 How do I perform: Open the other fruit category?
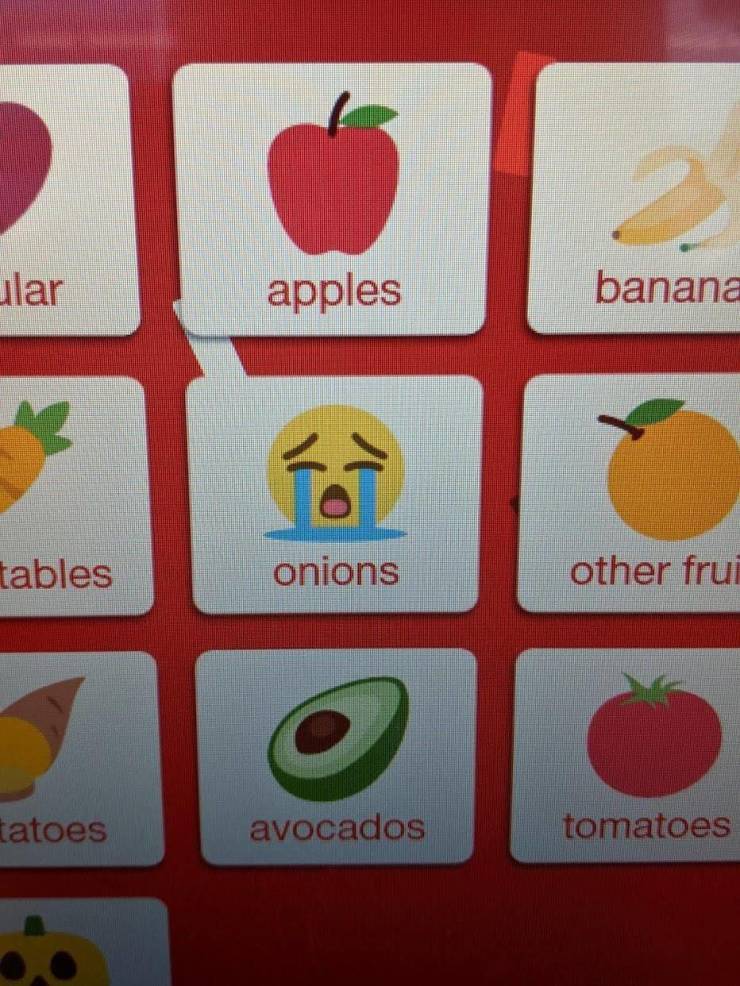(634, 494)
